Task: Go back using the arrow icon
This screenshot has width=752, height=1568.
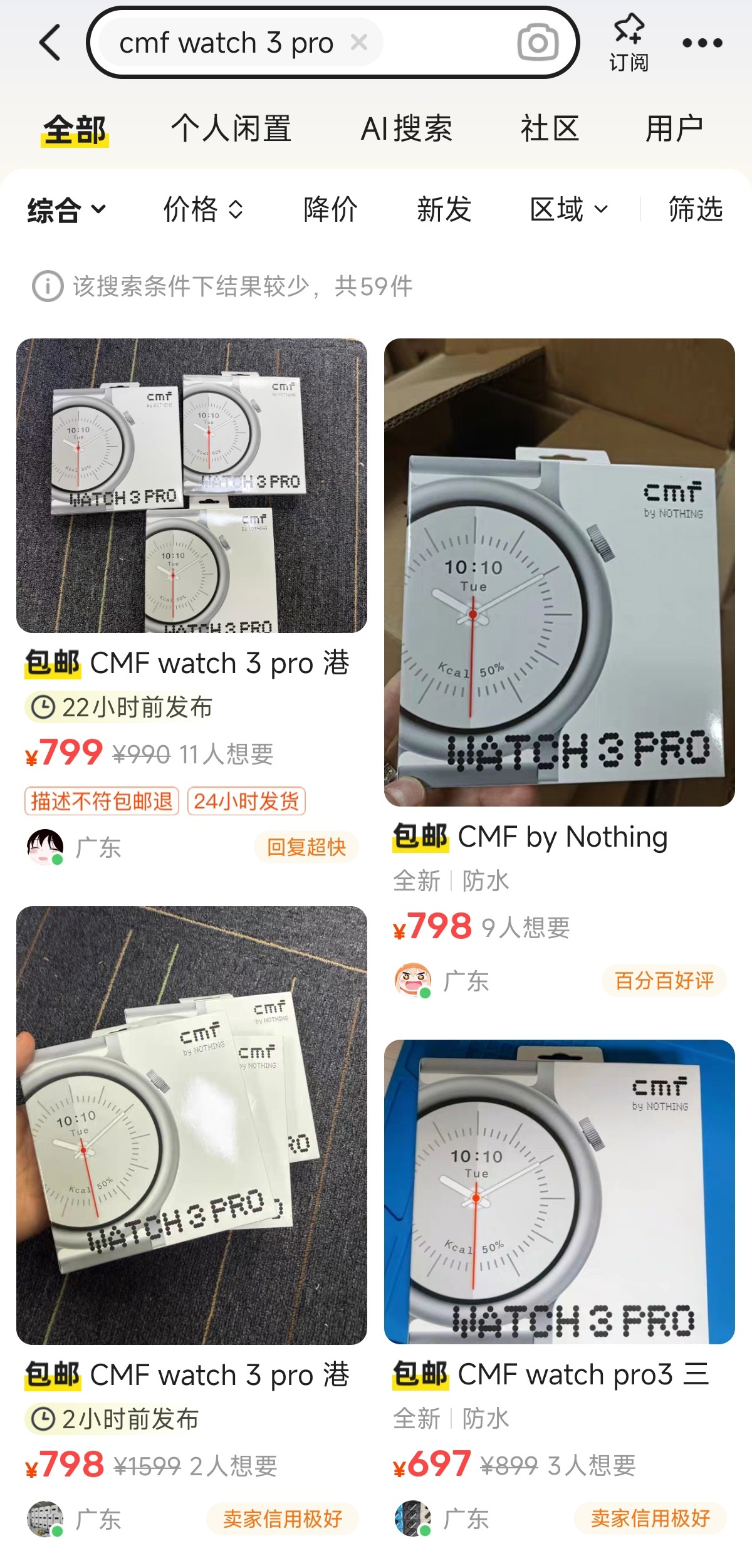Action: click(x=50, y=43)
